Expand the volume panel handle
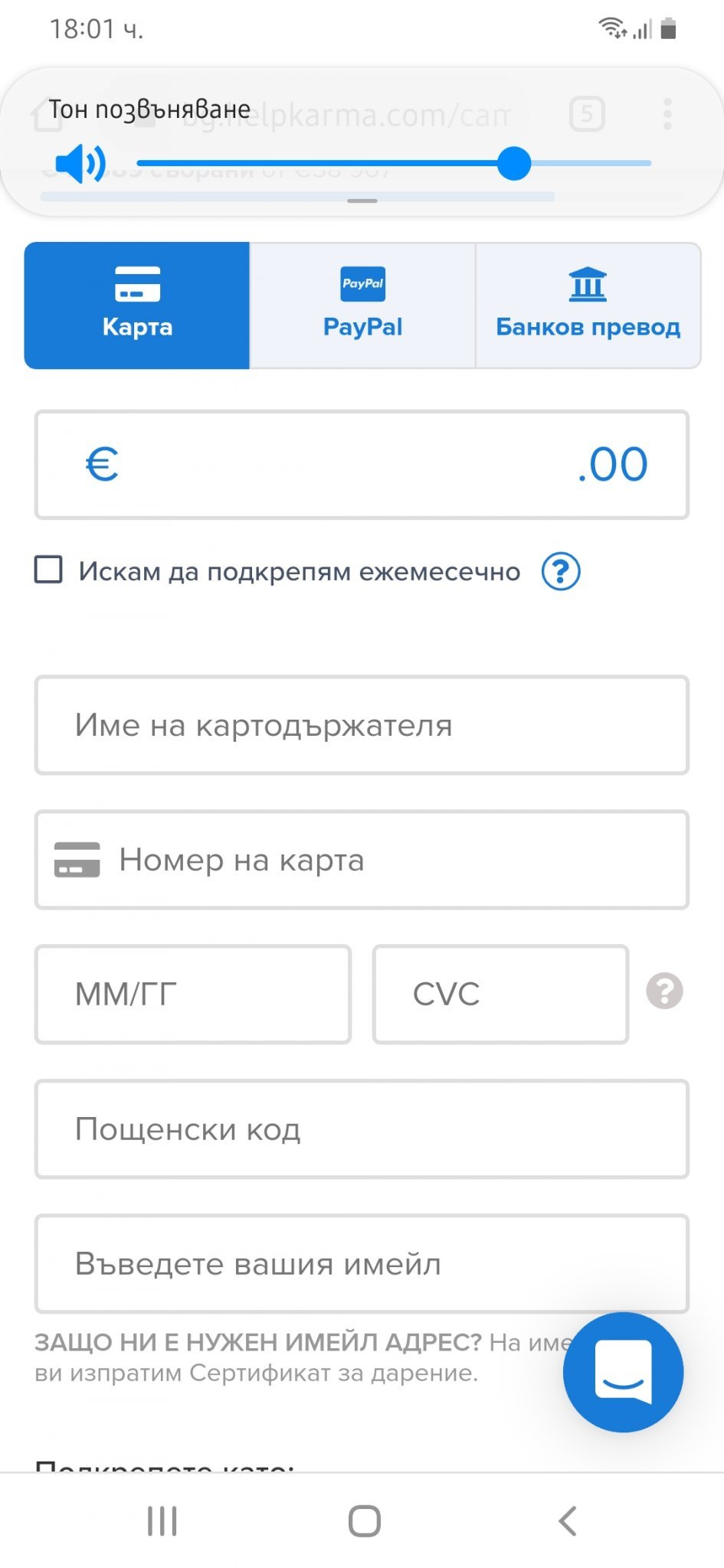Viewport: 724px width, 1568px height. point(362,201)
